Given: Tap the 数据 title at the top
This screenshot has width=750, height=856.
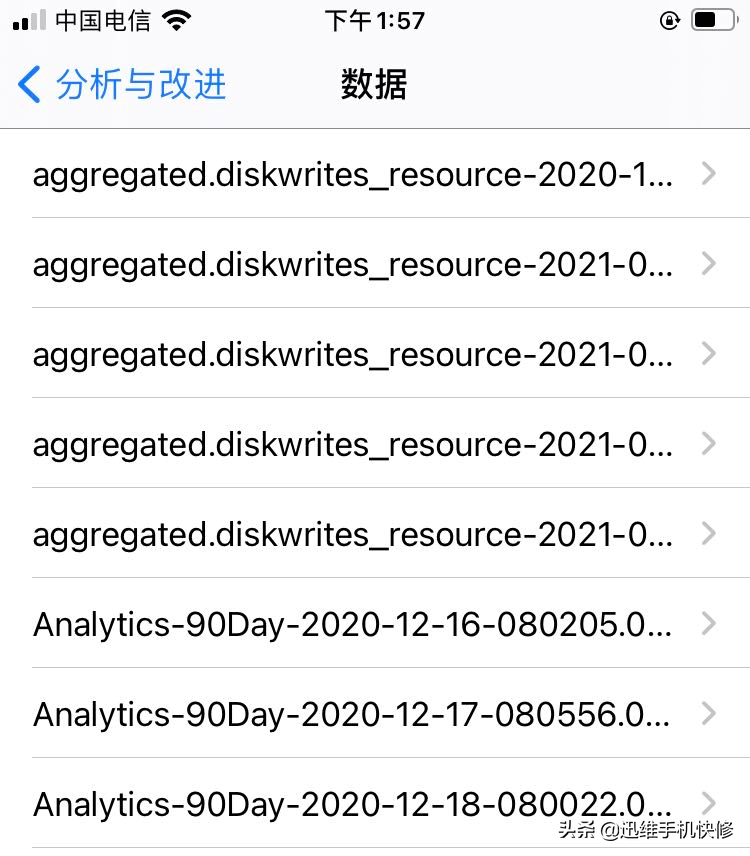Looking at the screenshot, I should [x=374, y=85].
